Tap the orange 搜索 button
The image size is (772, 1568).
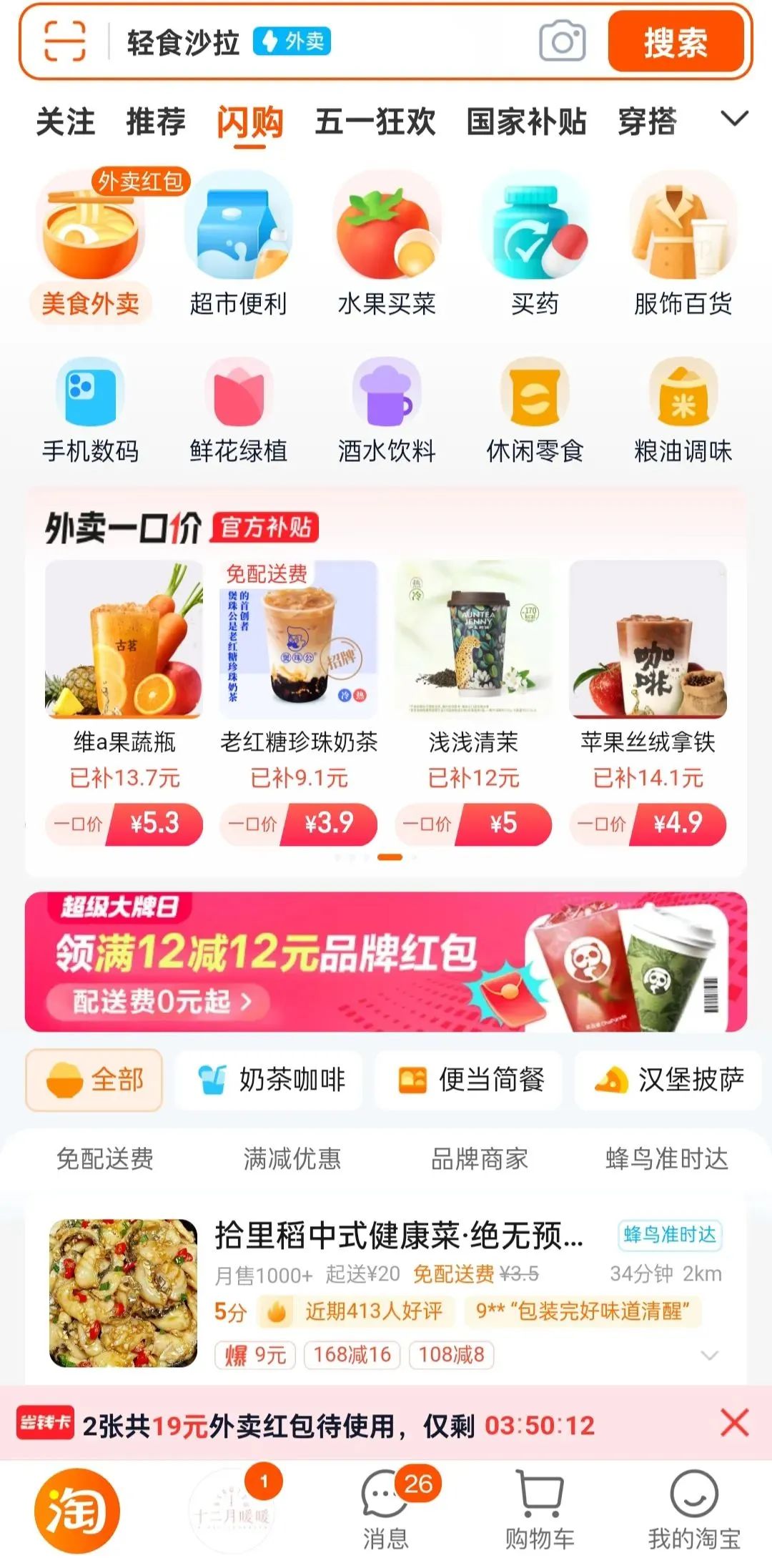675,42
